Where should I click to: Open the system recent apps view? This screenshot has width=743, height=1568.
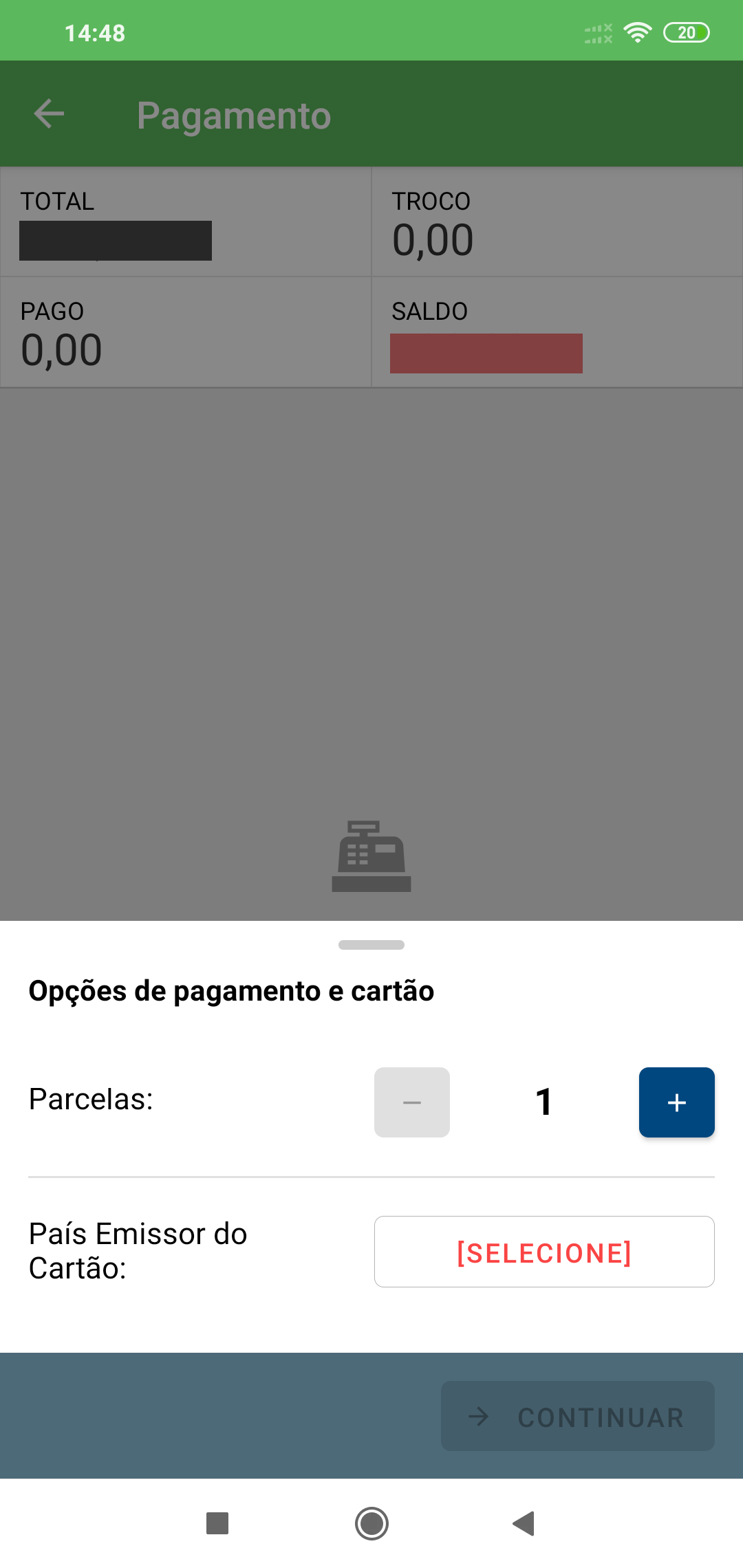click(217, 1523)
